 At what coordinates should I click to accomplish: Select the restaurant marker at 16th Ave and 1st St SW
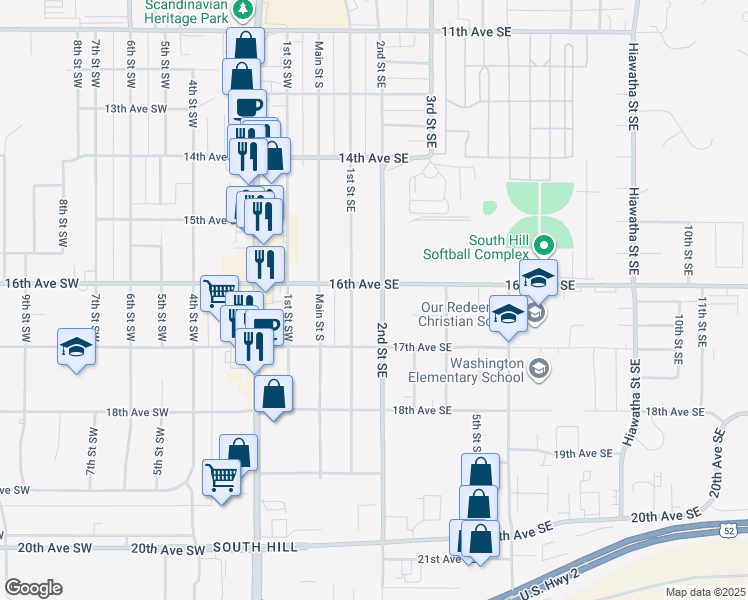[265, 265]
